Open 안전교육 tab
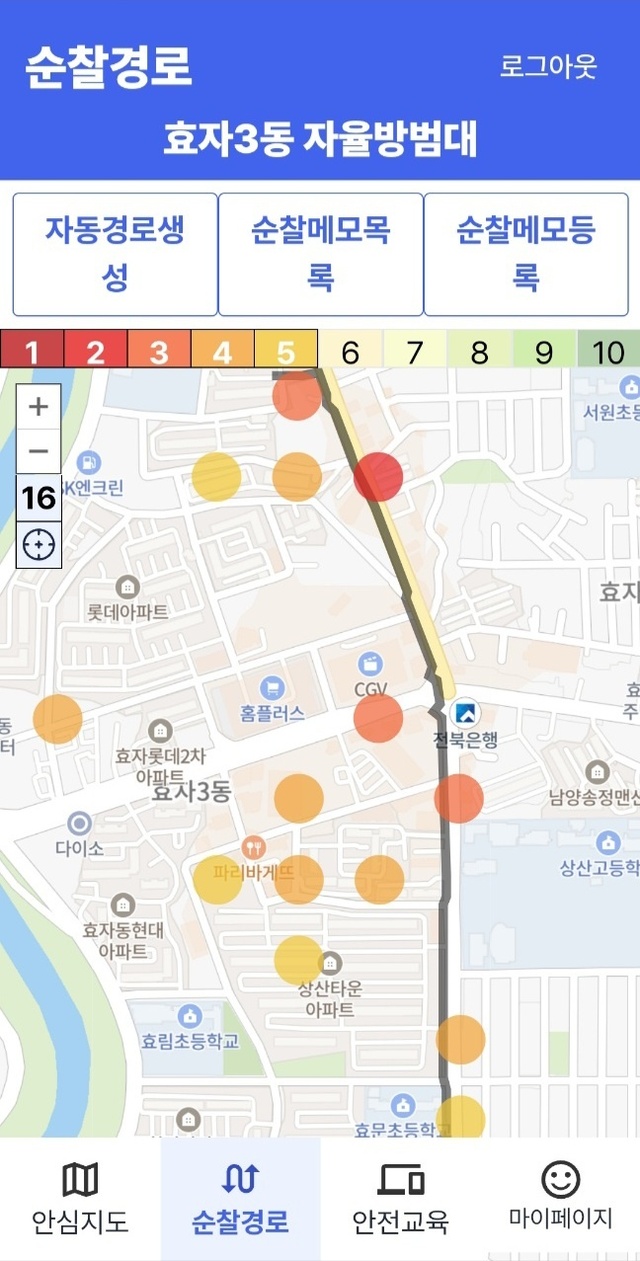Viewport: 640px width, 1261px height. pyautogui.click(x=400, y=1199)
